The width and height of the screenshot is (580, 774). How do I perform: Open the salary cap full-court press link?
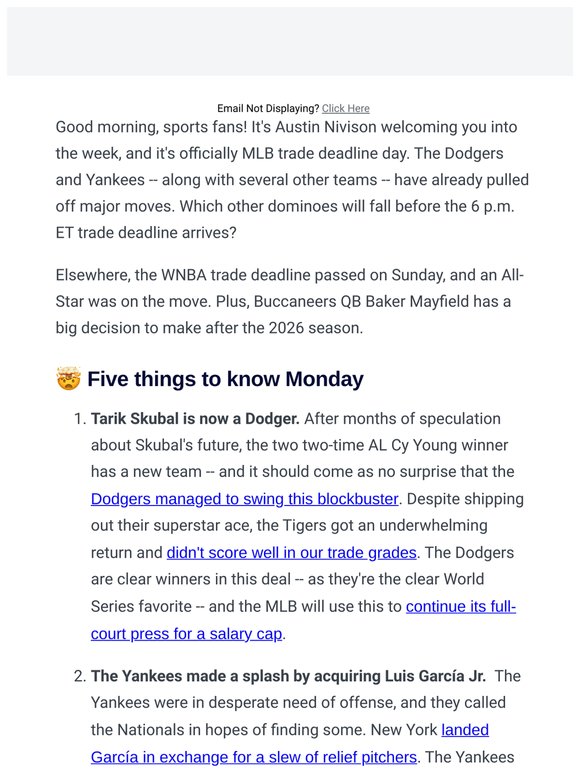click(x=303, y=620)
